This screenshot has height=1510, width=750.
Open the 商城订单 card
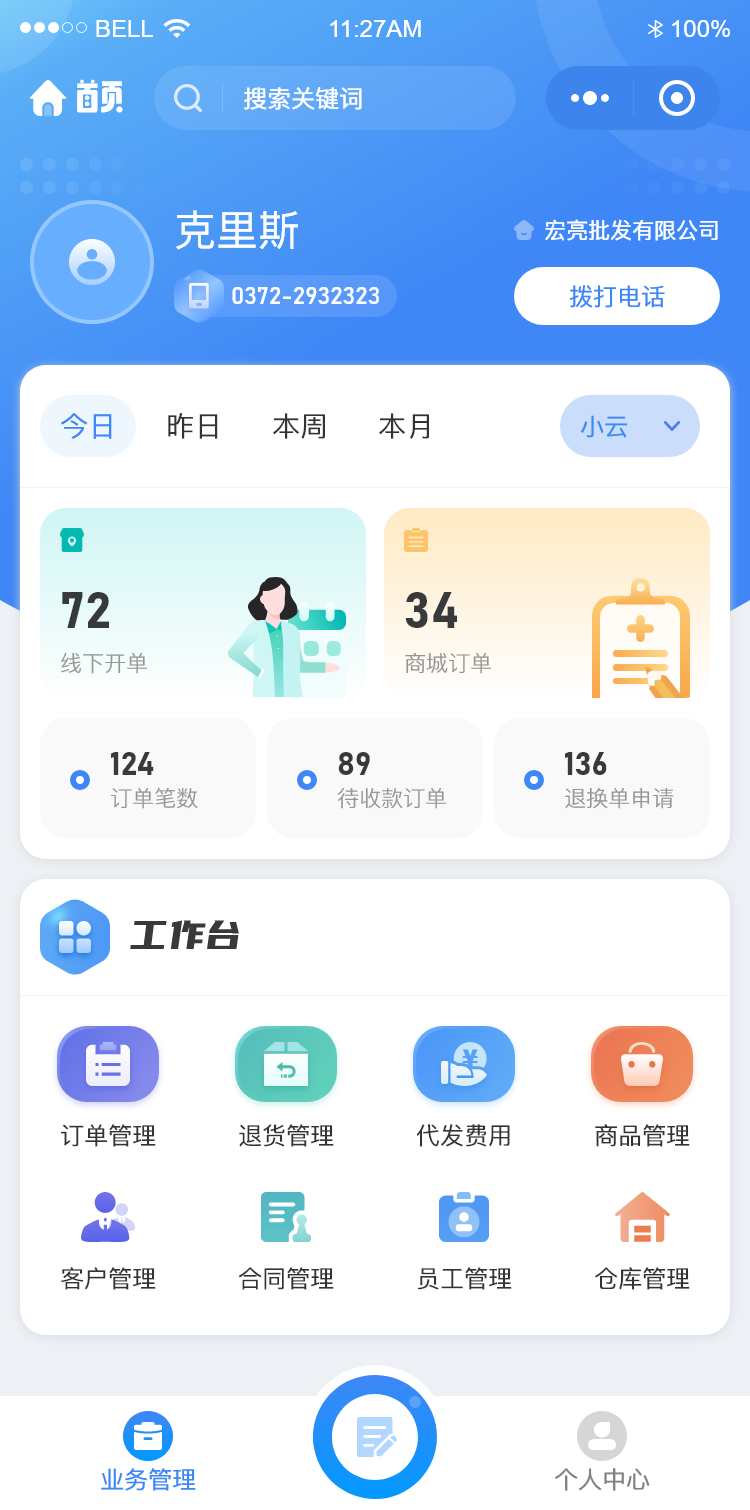point(547,603)
